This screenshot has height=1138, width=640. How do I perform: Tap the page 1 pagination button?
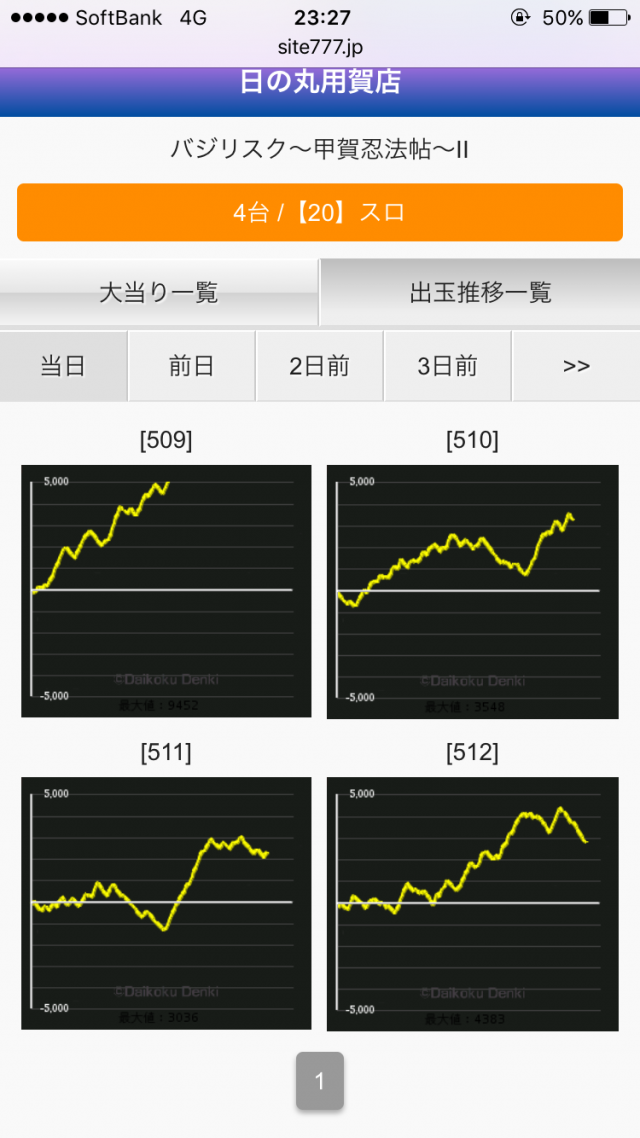click(320, 1081)
